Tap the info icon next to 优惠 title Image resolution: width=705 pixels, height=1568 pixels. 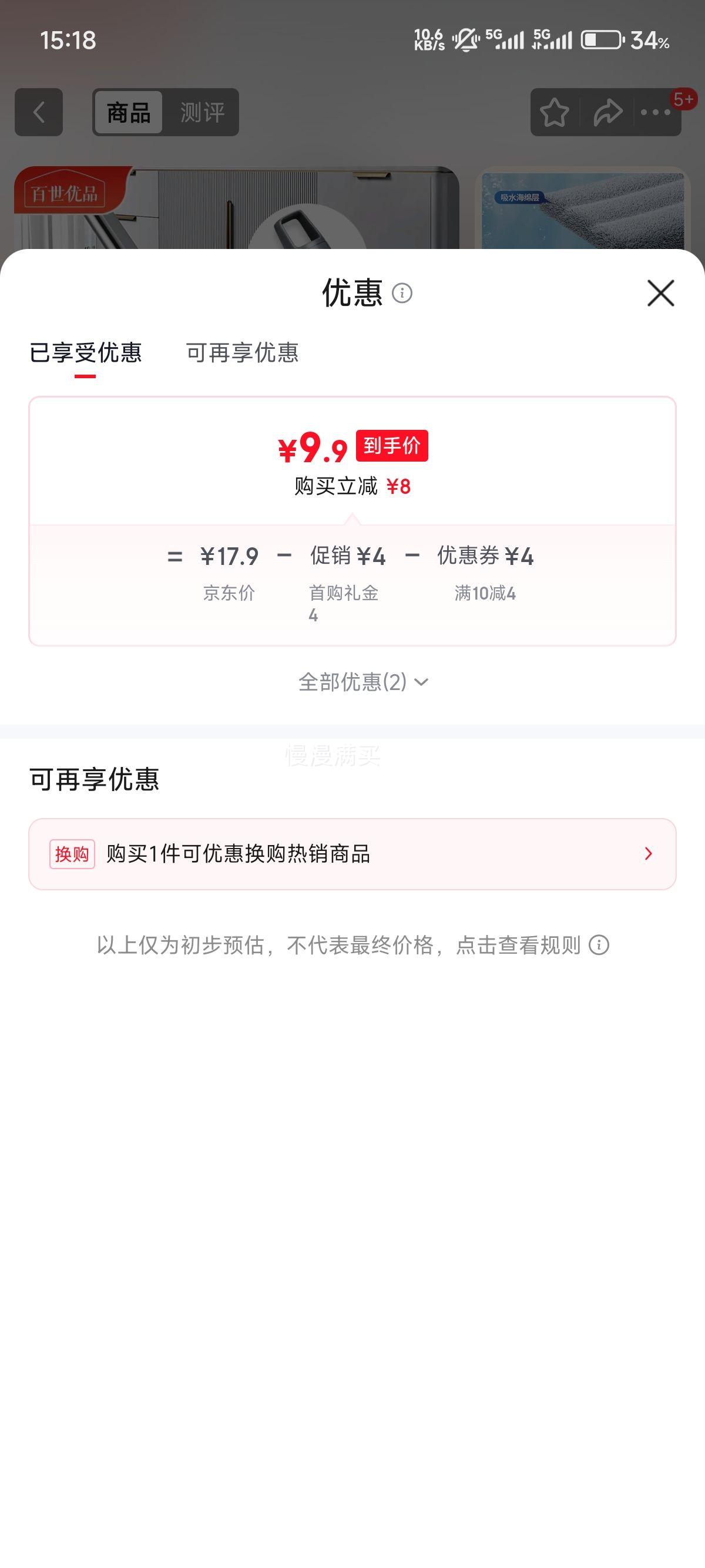[x=404, y=294]
